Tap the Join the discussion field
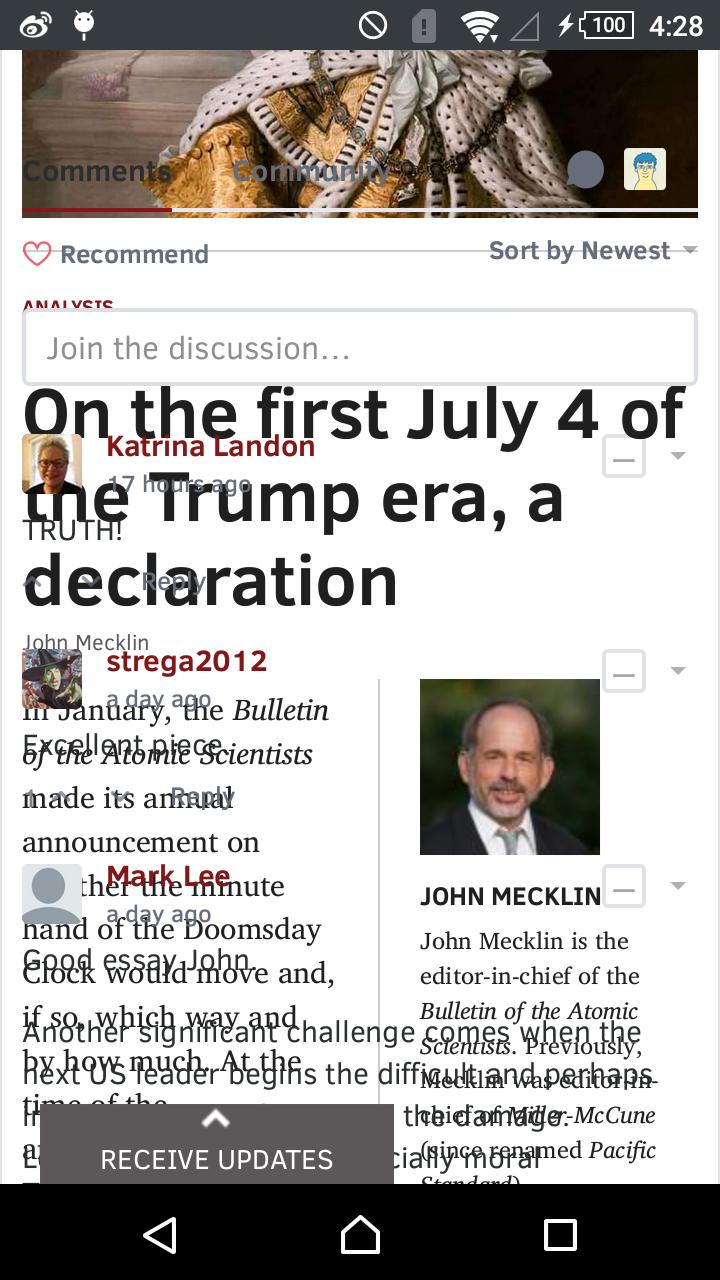 [359, 348]
